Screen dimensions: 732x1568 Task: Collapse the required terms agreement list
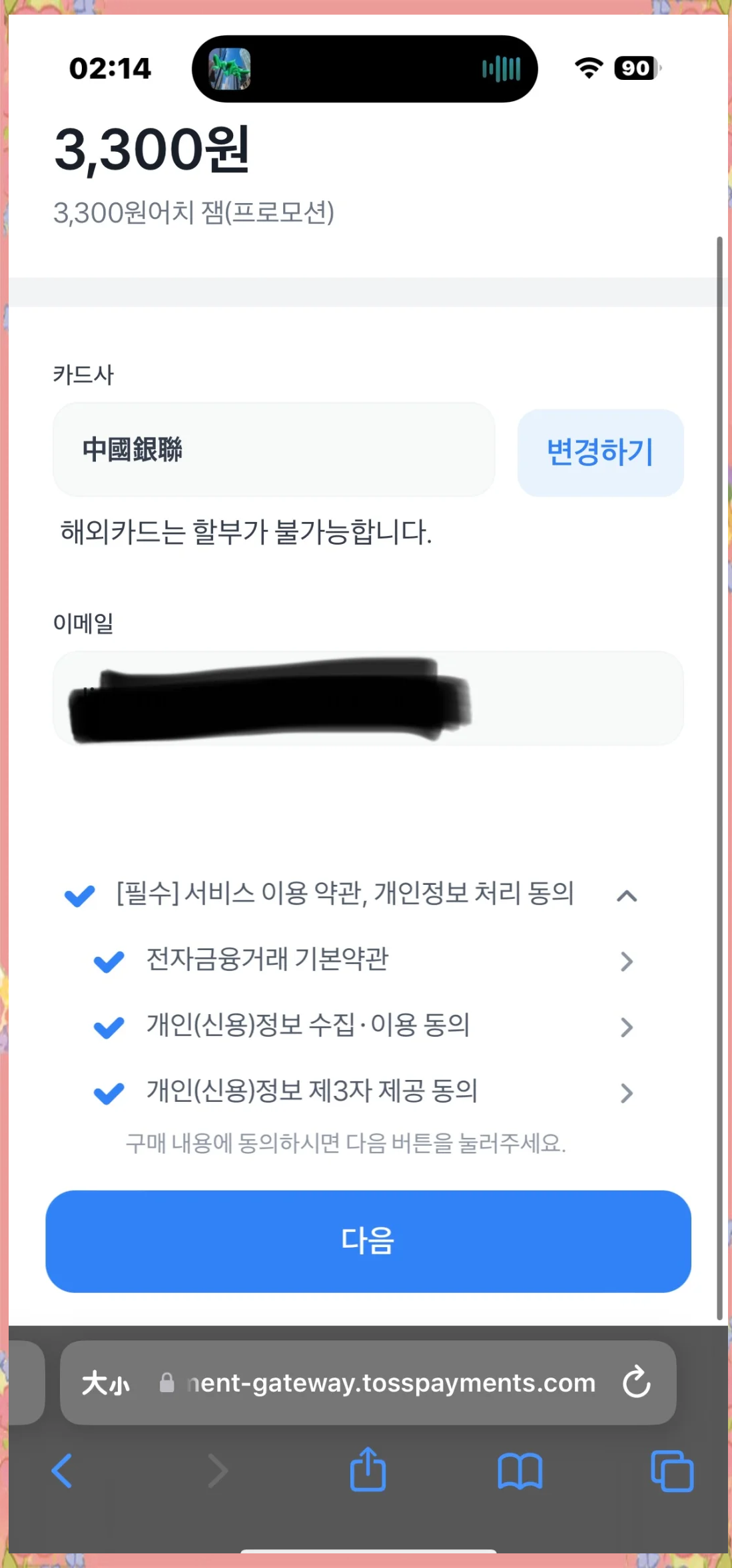pyautogui.click(x=627, y=896)
